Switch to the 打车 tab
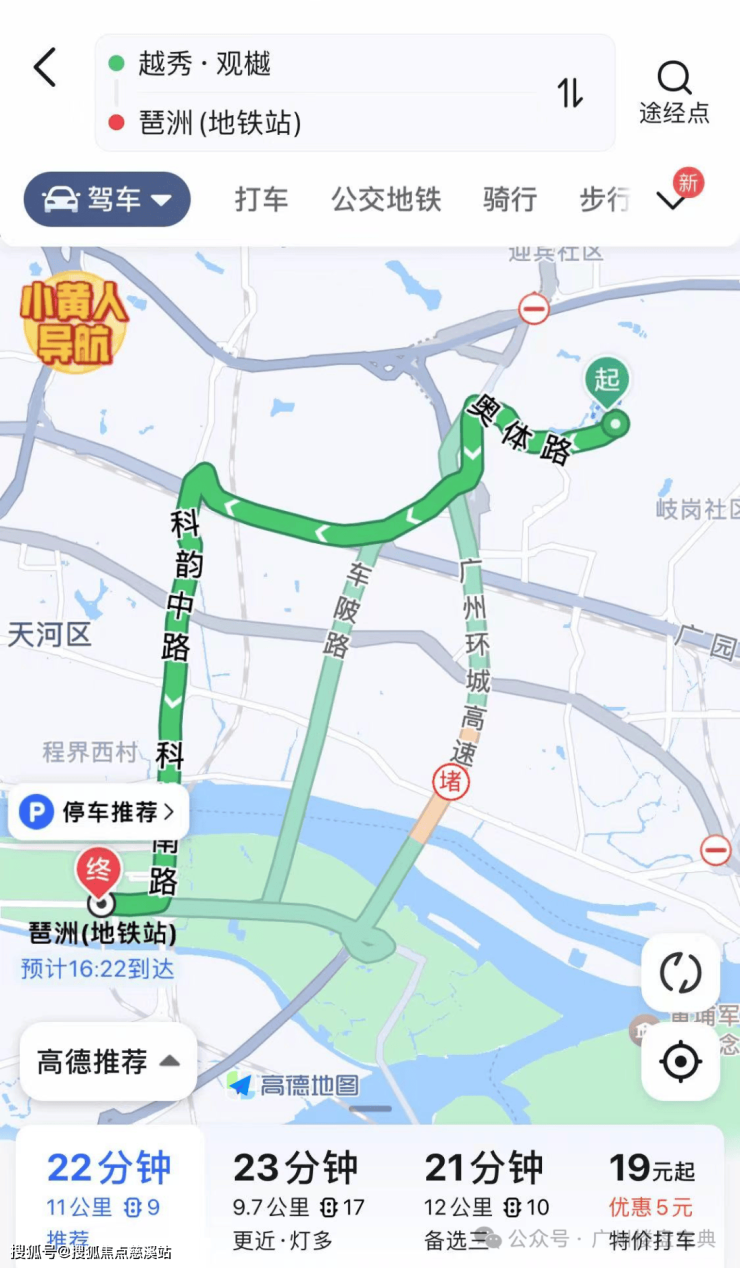This screenshot has height=1268, width=740. point(261,199)
